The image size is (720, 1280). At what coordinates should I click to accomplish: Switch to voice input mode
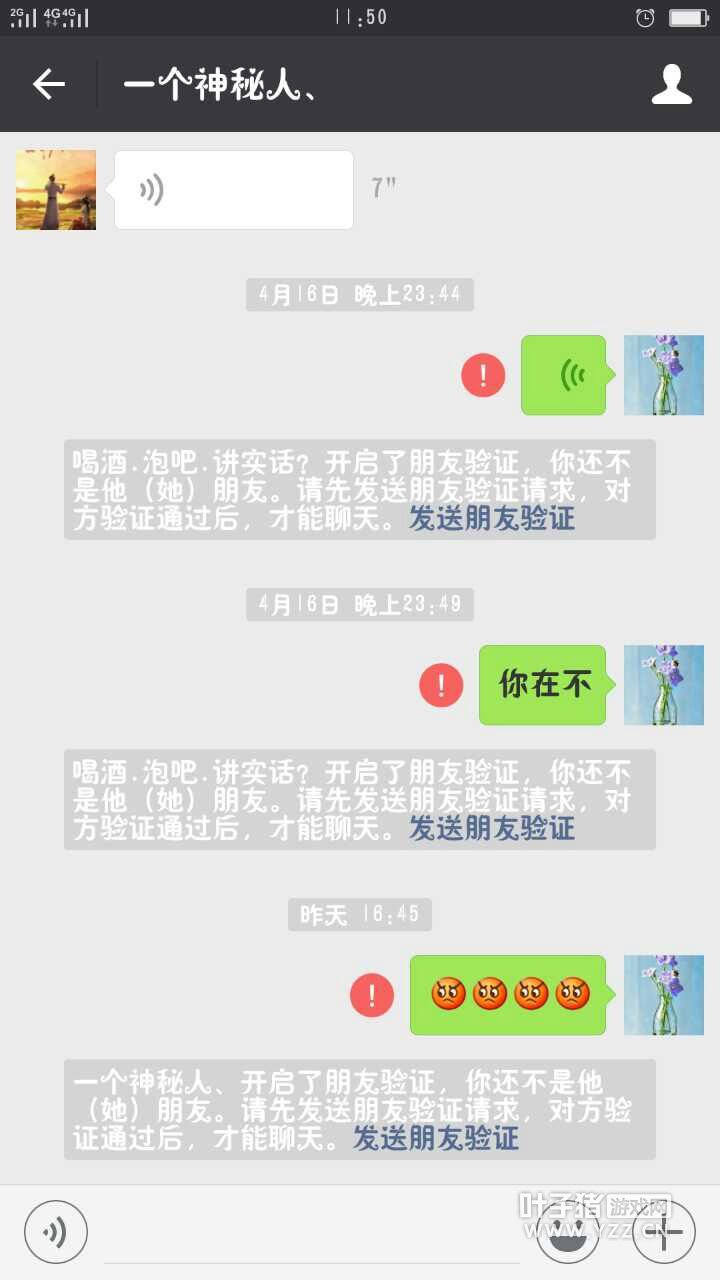coord(55,1232)
